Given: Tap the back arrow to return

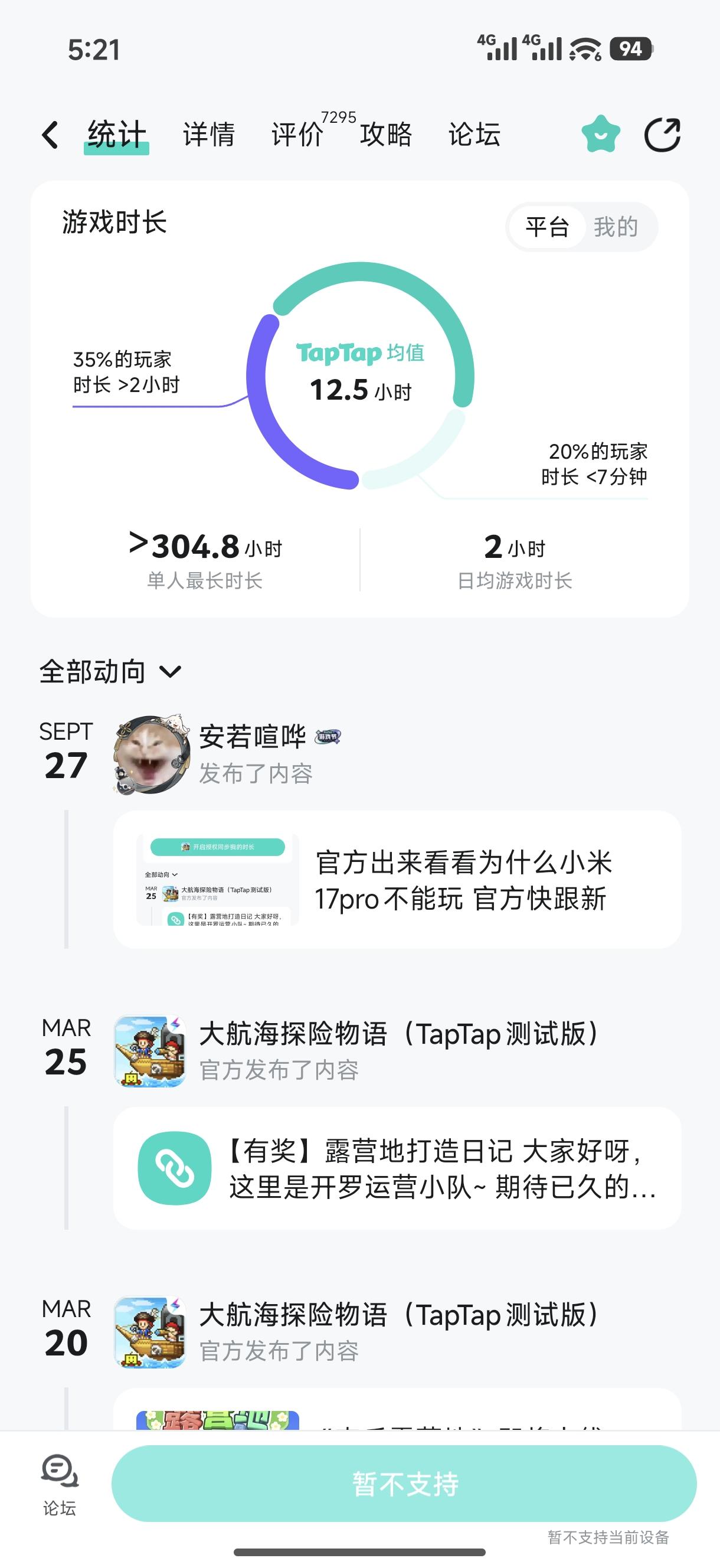Looking at the screenshot, I should click(50, 135).
